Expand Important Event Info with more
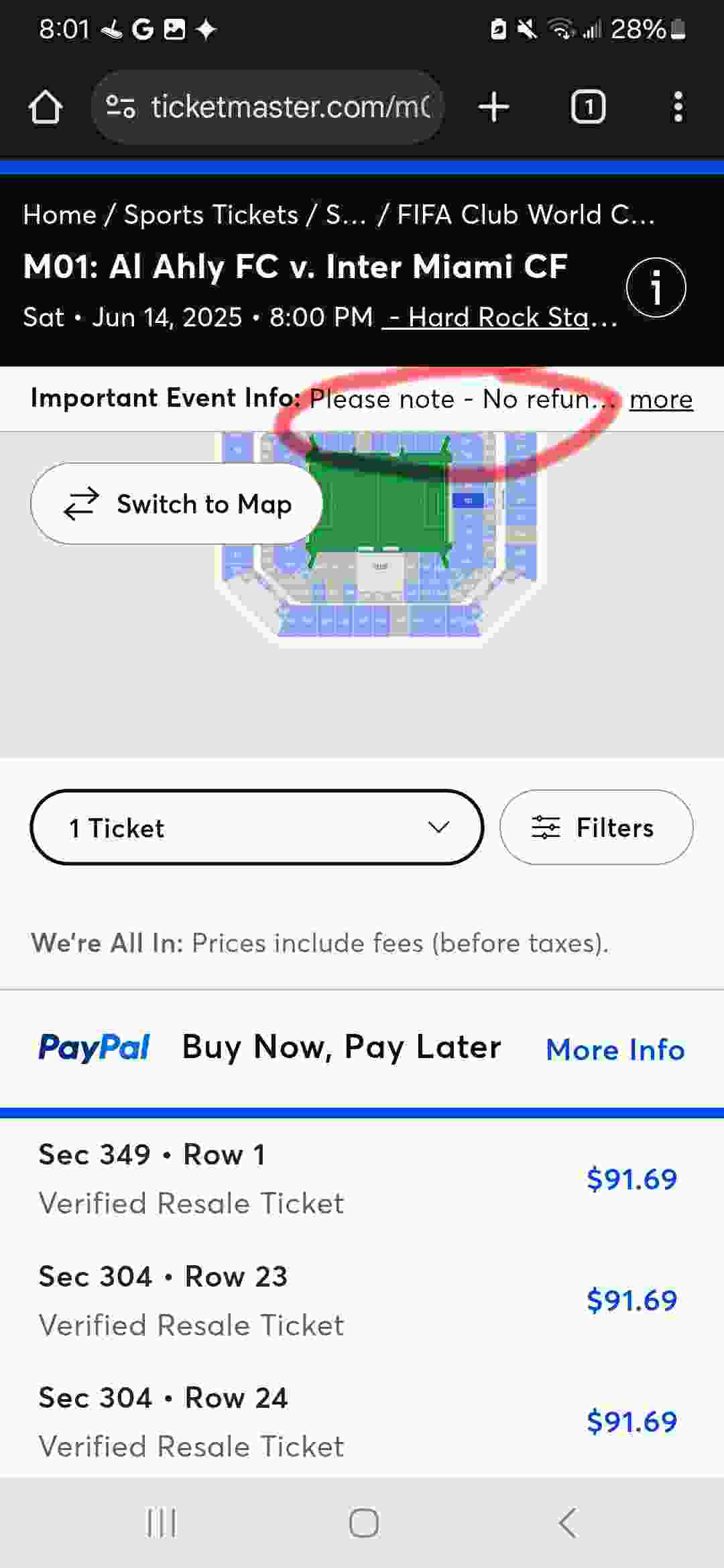Image resolution: width=724 pixels, height=1568 pixels. 661,399
